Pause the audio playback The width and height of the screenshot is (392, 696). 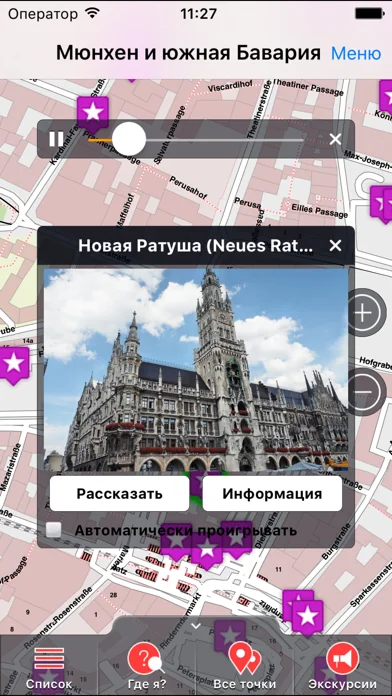[x=56, y=139]
